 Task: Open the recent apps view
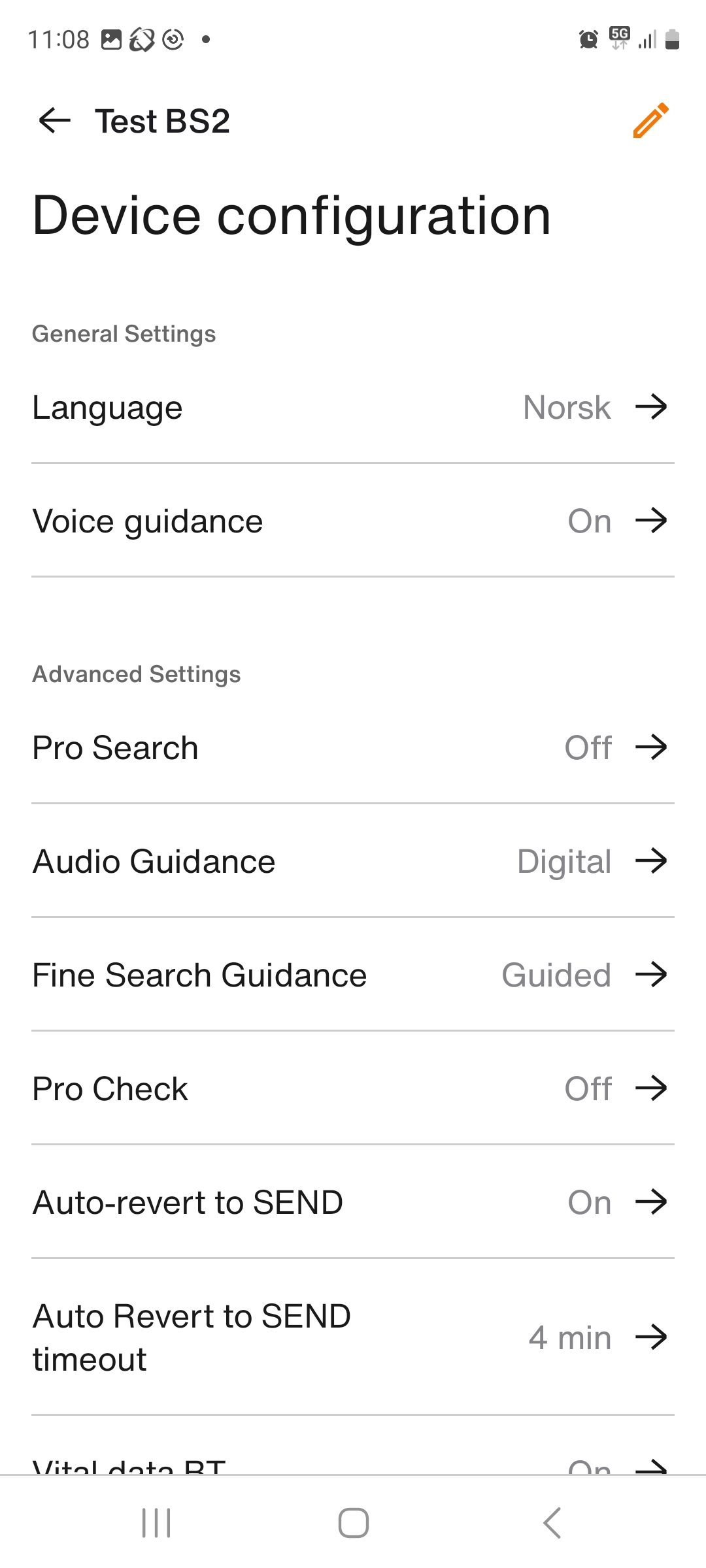[x=156, y=1523]
